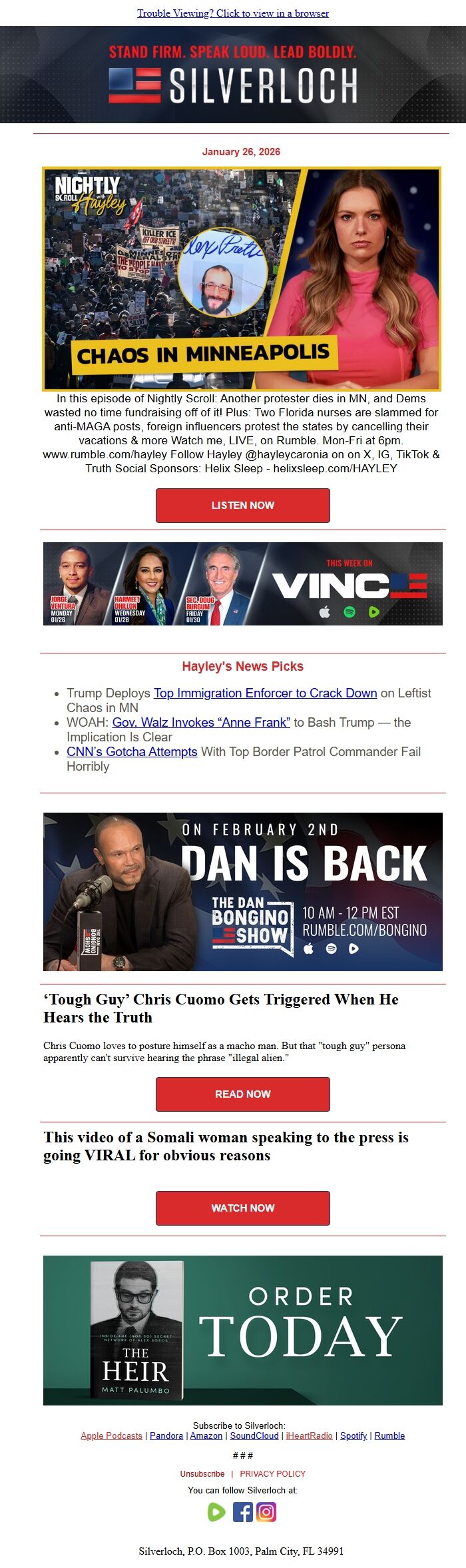
Task: Open the 'CNN's Gotcha Attempts' link
Action: 132,751
